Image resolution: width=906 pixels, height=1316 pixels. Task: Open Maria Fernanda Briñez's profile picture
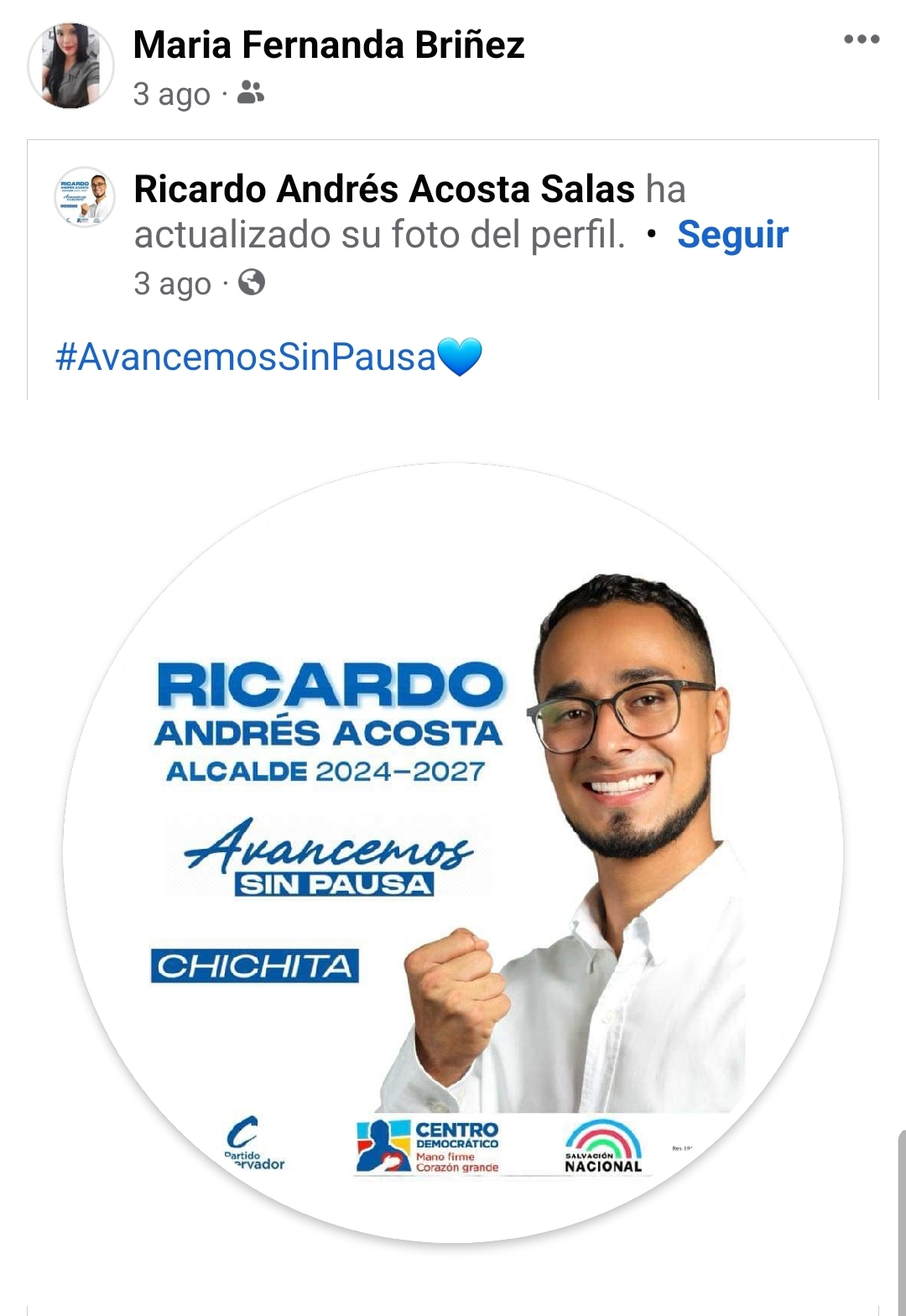point(70,66)
